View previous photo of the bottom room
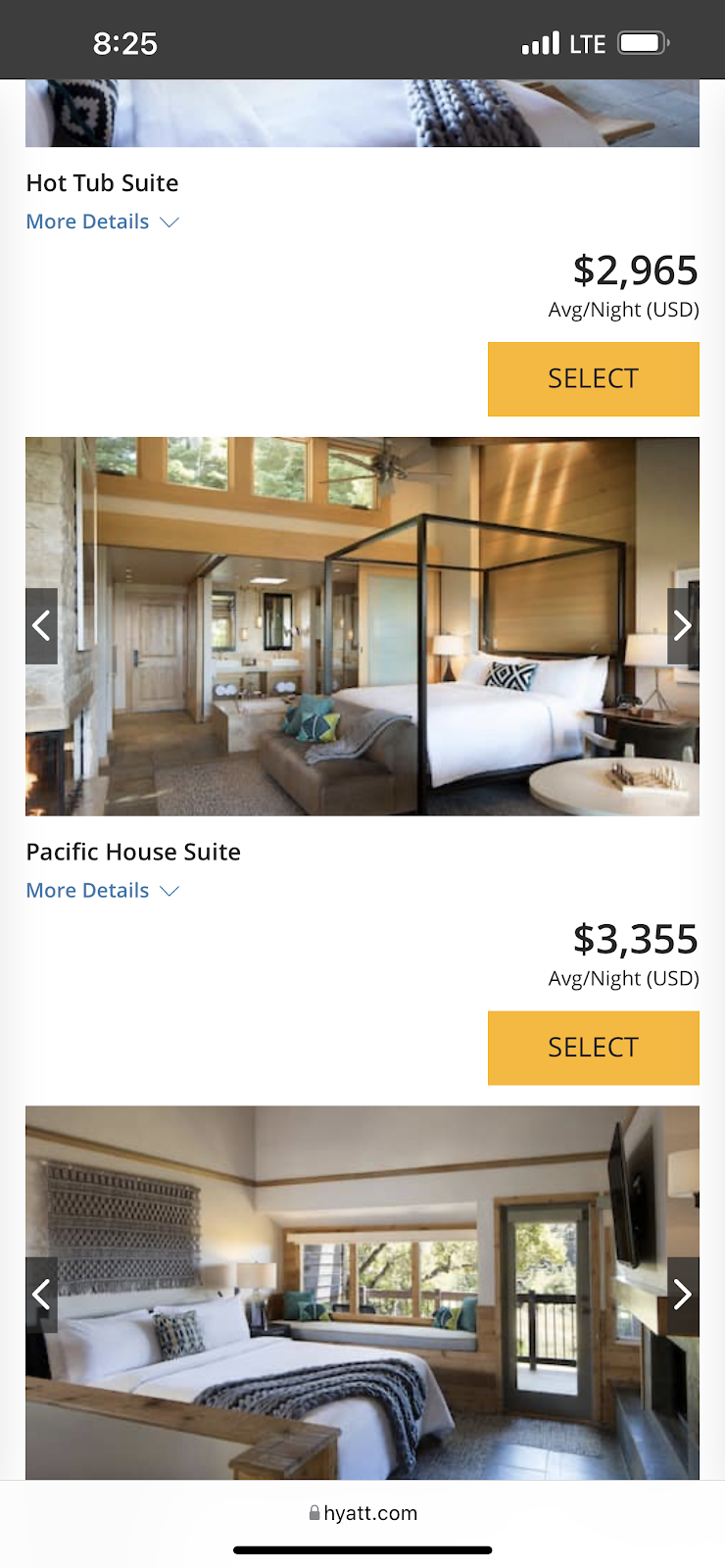The image size is (725, 1568). click(x=41, y=1296)
